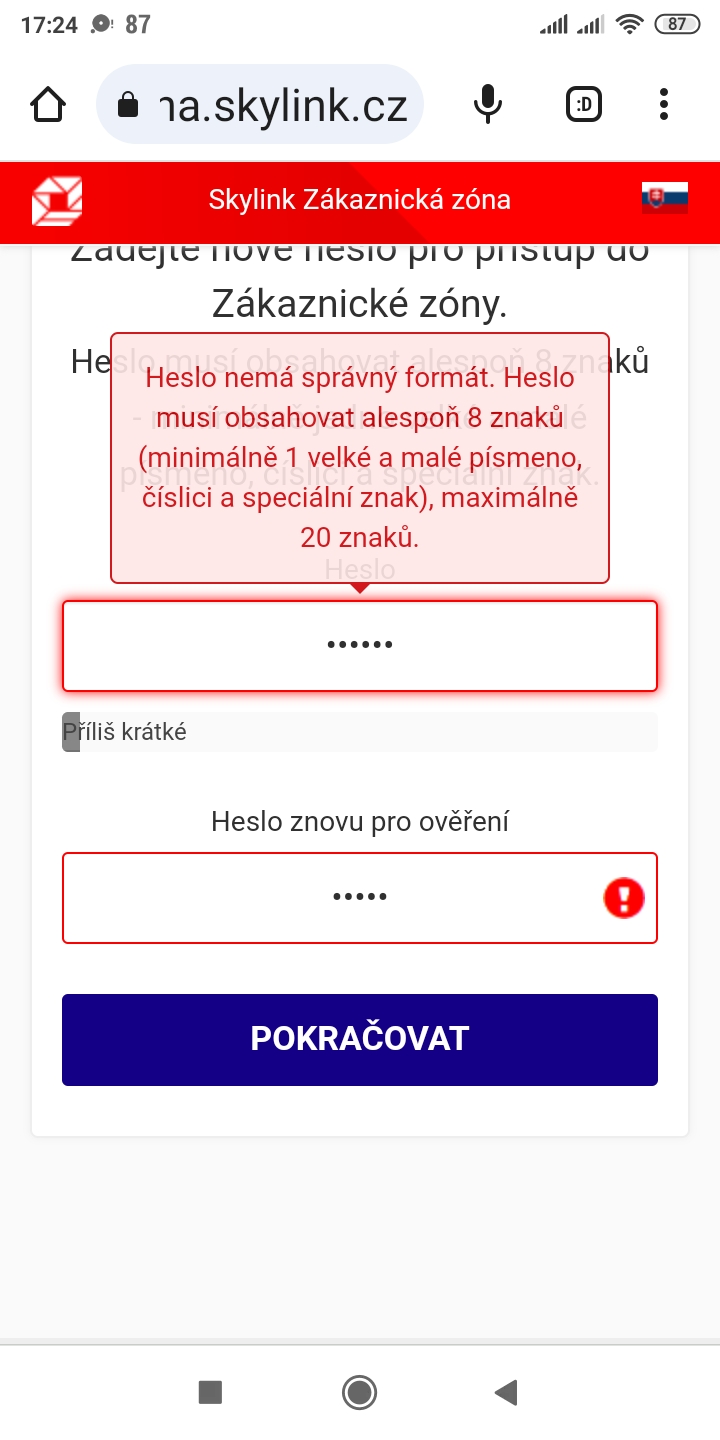Start voice search with the microphone
The width and height of the screenshot is (720, 1440).
tap(488, 105)
